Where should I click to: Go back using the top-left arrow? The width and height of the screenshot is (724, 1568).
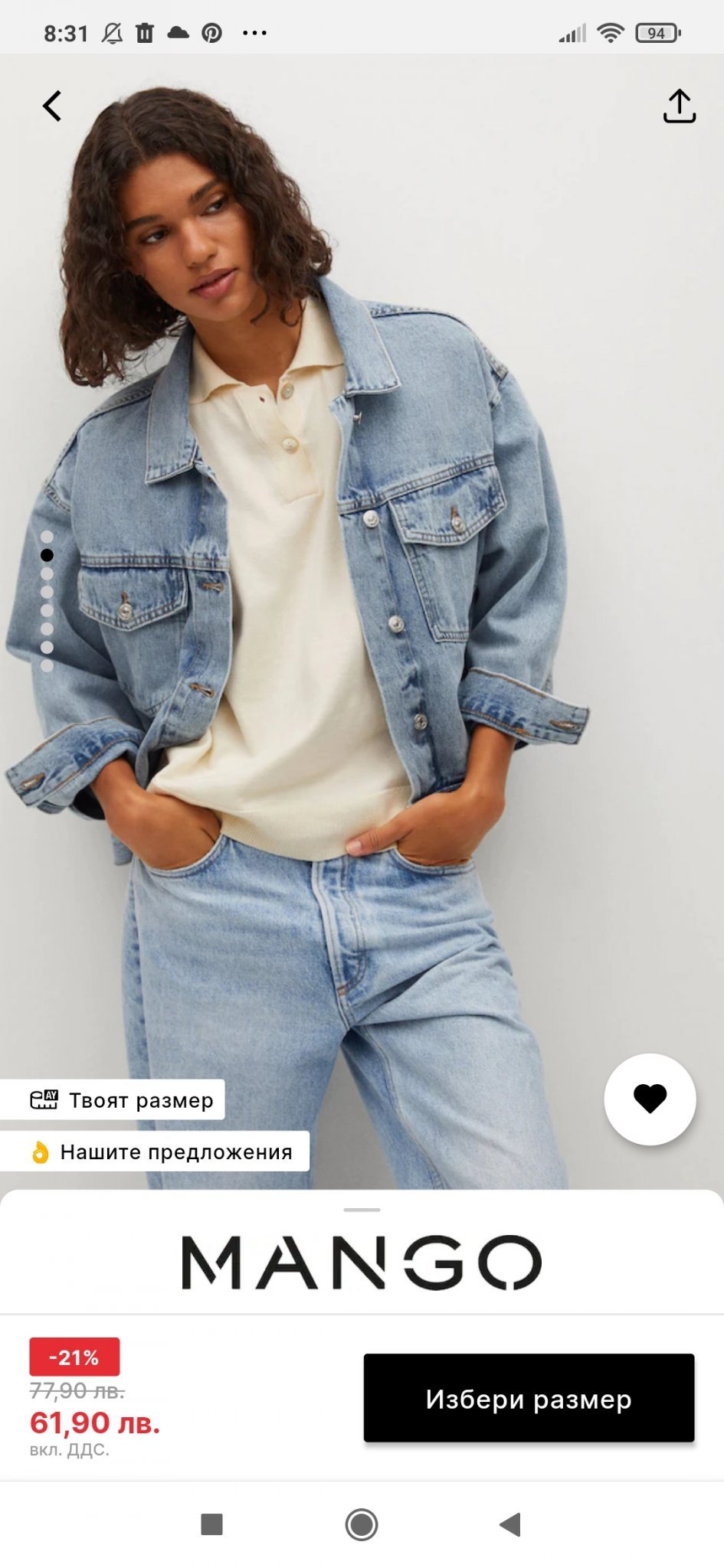(52, 106)
